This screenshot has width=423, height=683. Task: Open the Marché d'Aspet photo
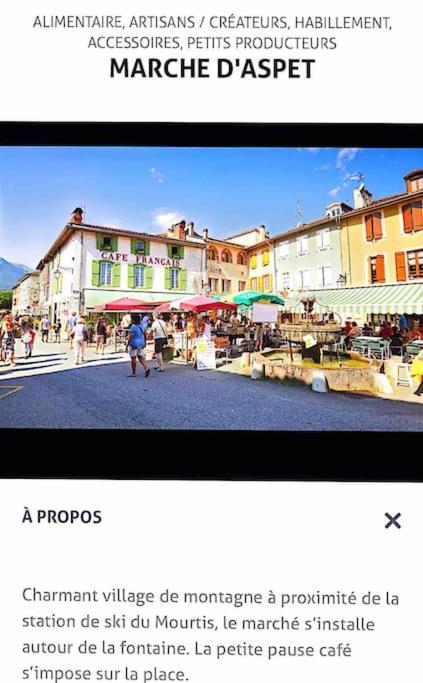211,288
